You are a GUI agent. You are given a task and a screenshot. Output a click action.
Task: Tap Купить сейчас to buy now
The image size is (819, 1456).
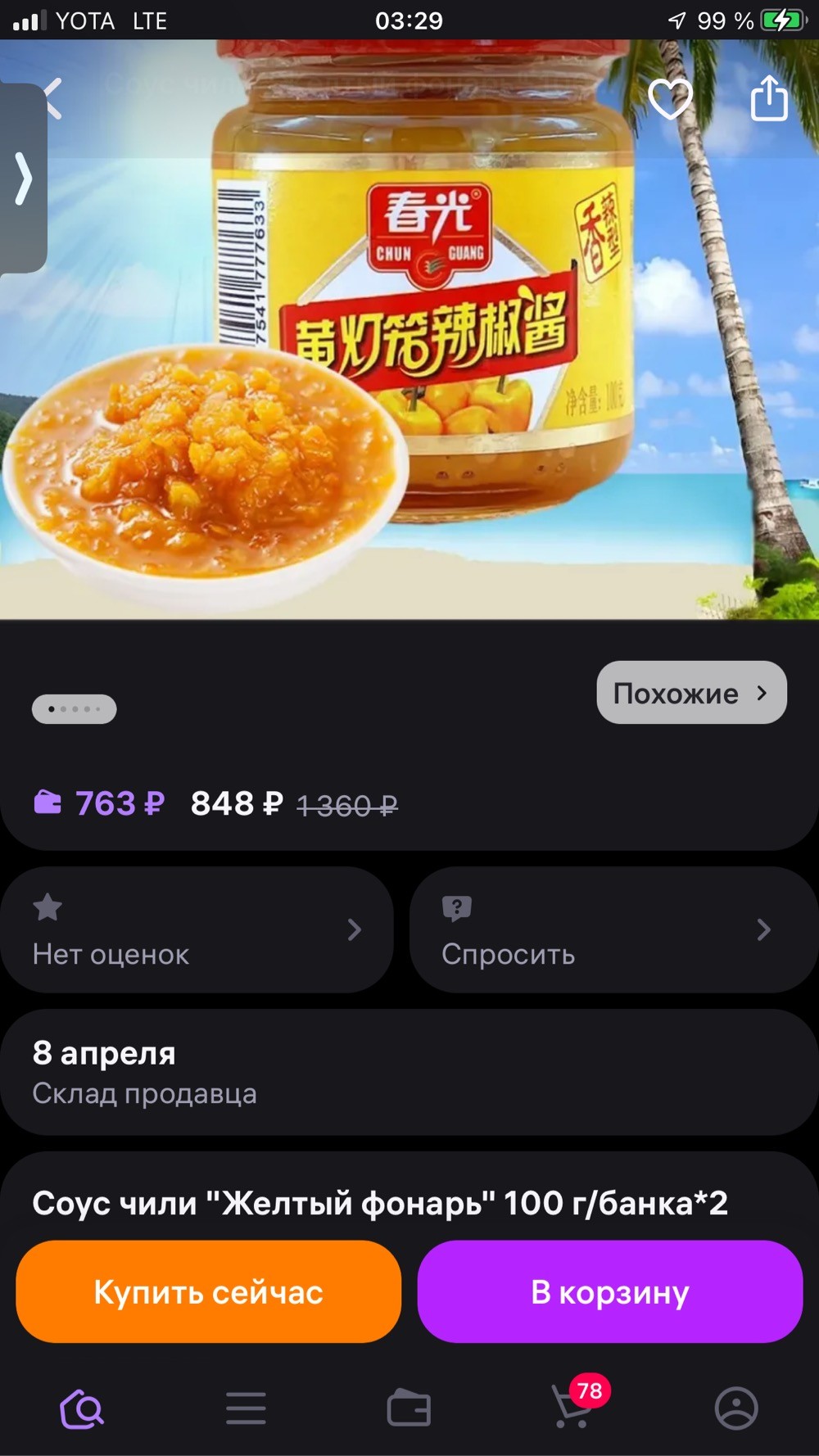click(x=209, y=1291)
